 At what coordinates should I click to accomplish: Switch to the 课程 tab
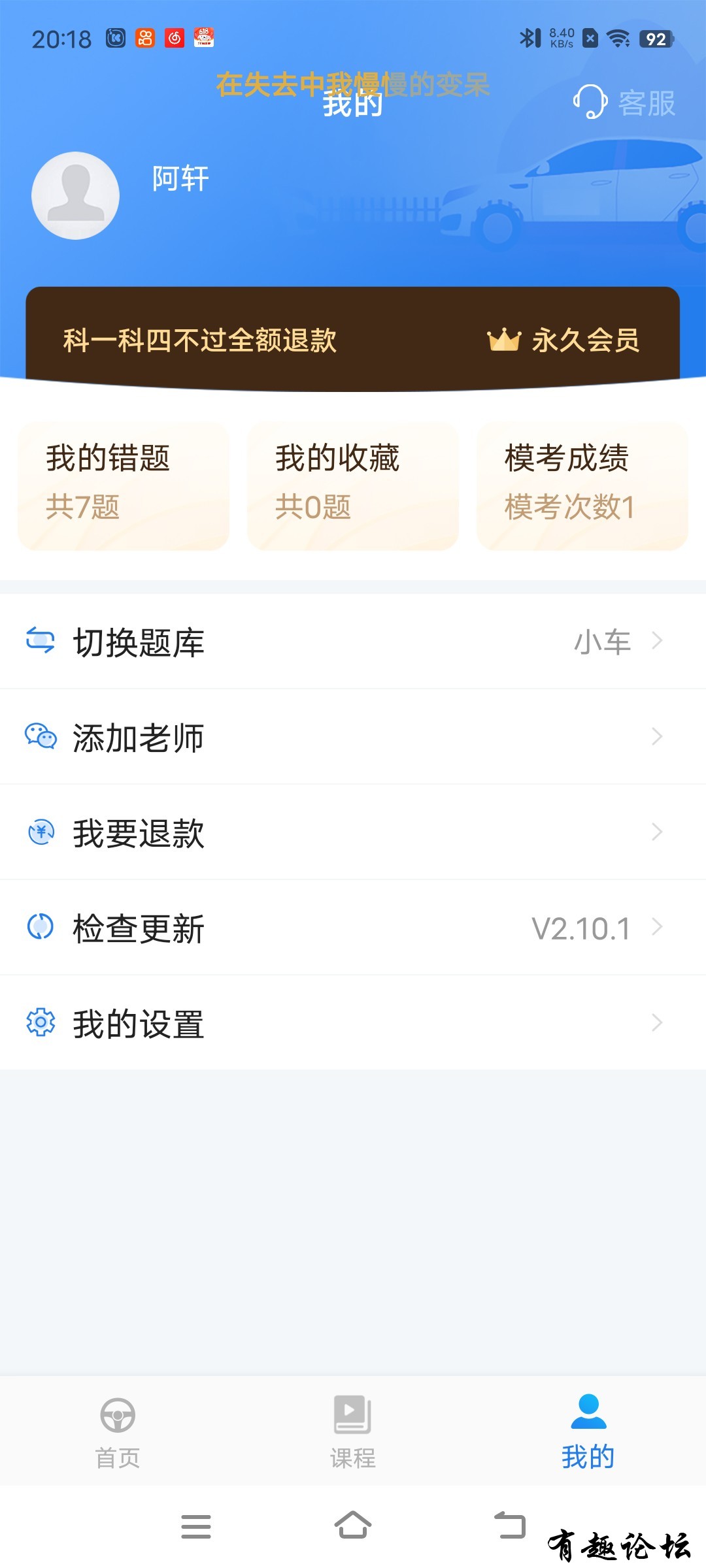pos(353,1431)
